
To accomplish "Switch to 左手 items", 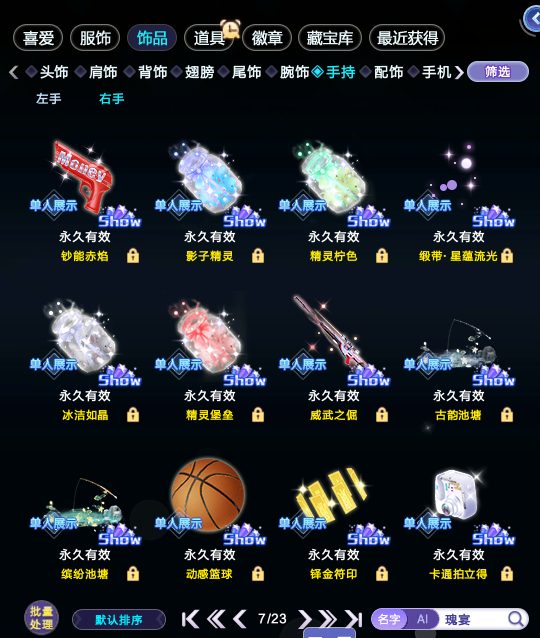I will [x=48, y=98].
